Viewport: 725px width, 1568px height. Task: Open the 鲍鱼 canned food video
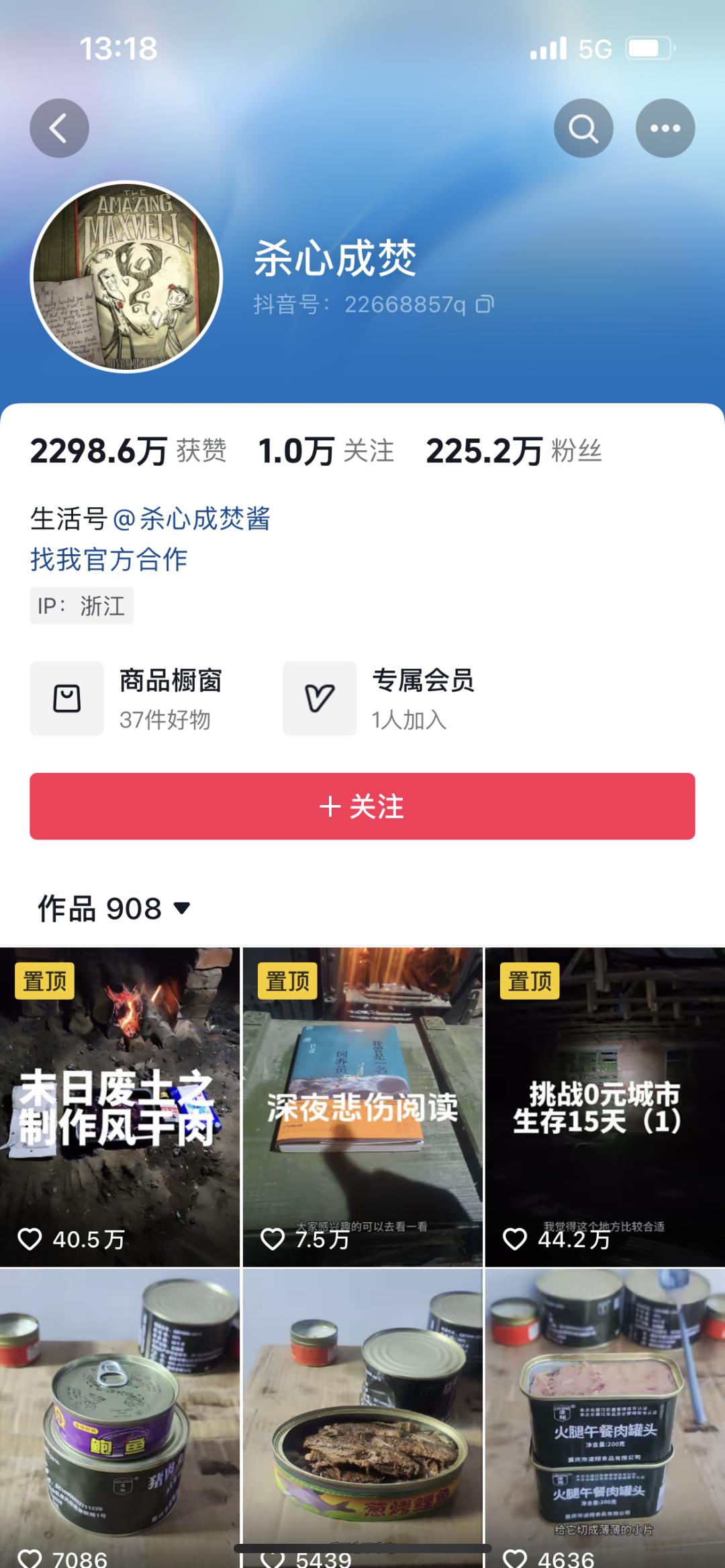point(119,1416)
